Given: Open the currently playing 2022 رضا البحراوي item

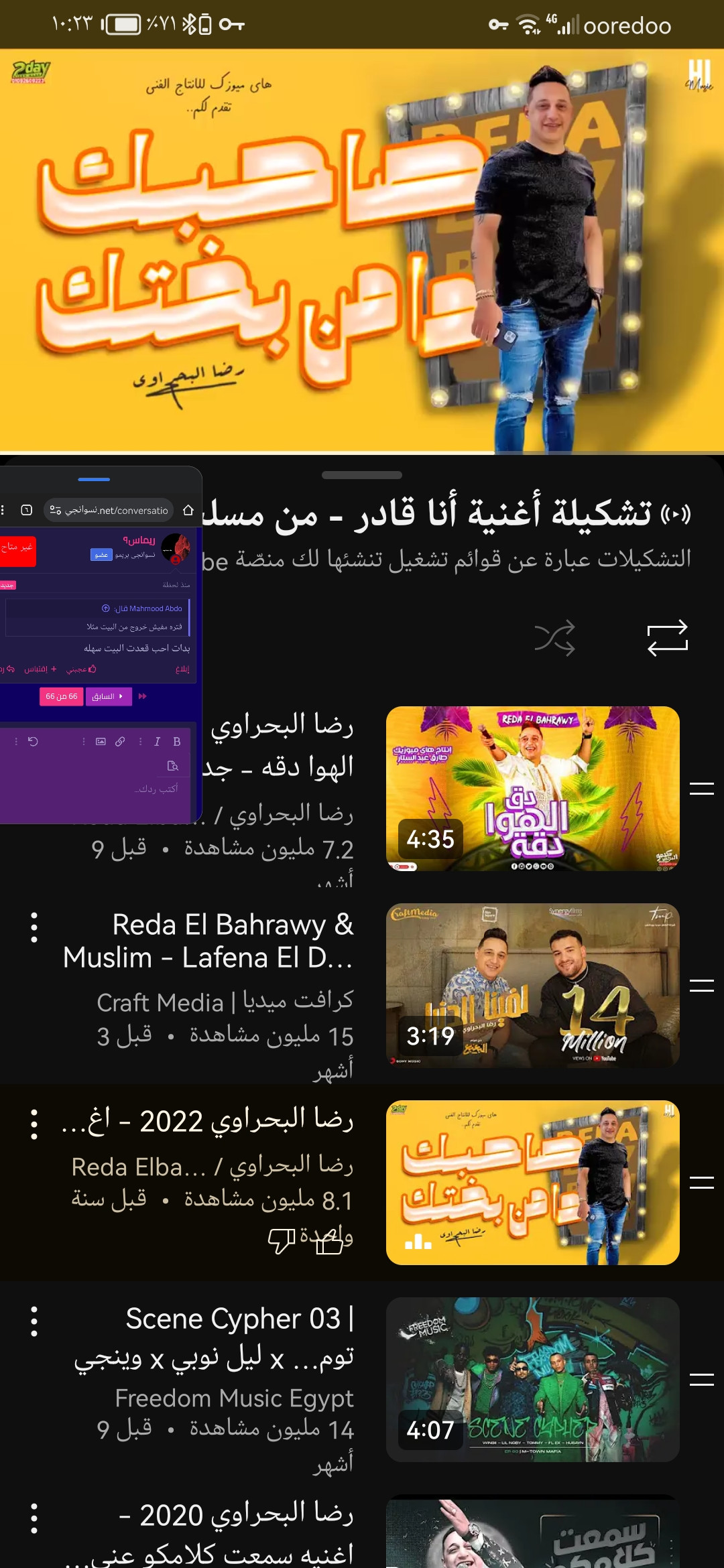Looking at the screenshot, I should tap(532, 1183).
